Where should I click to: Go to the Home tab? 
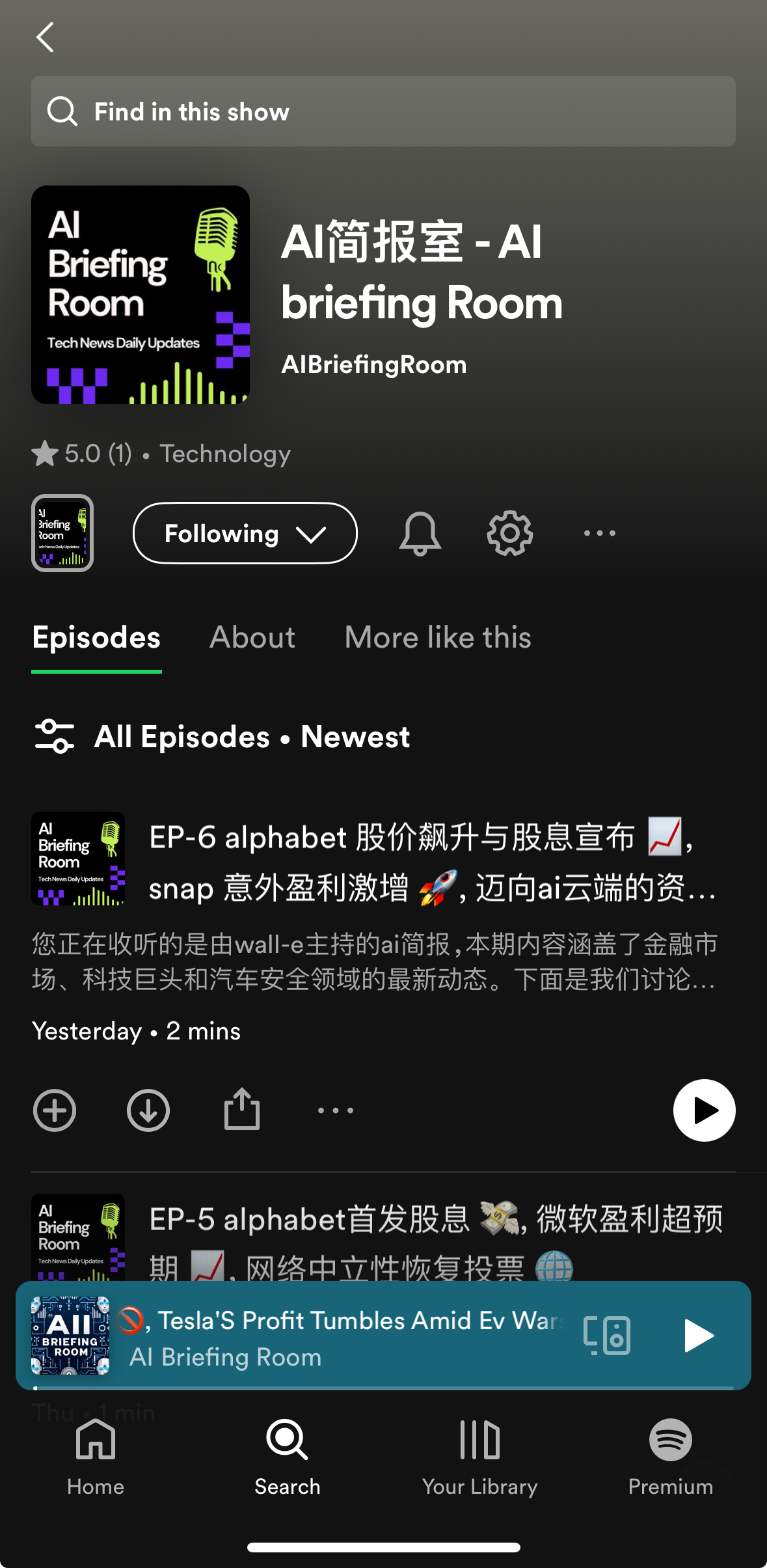[96, 1457]
